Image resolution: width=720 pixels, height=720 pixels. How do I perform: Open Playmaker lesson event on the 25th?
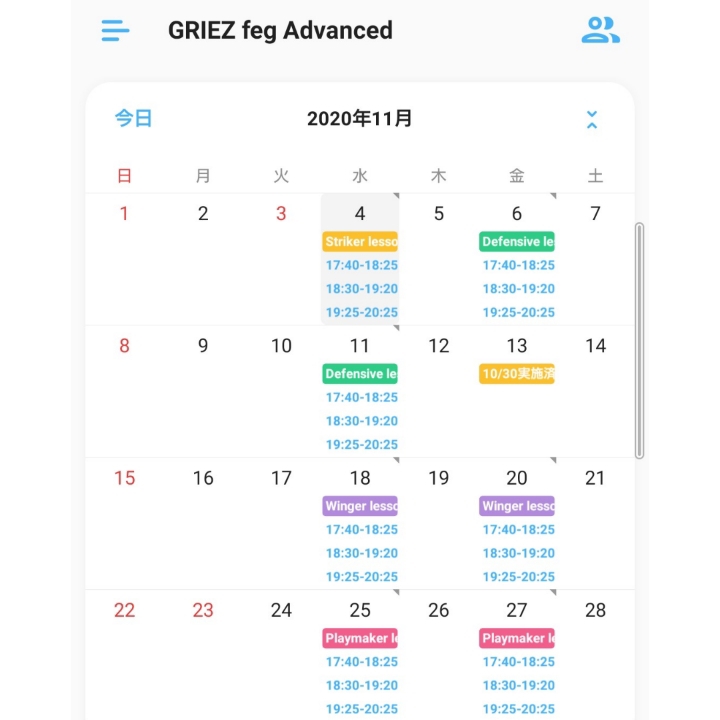tap(360, 637)
